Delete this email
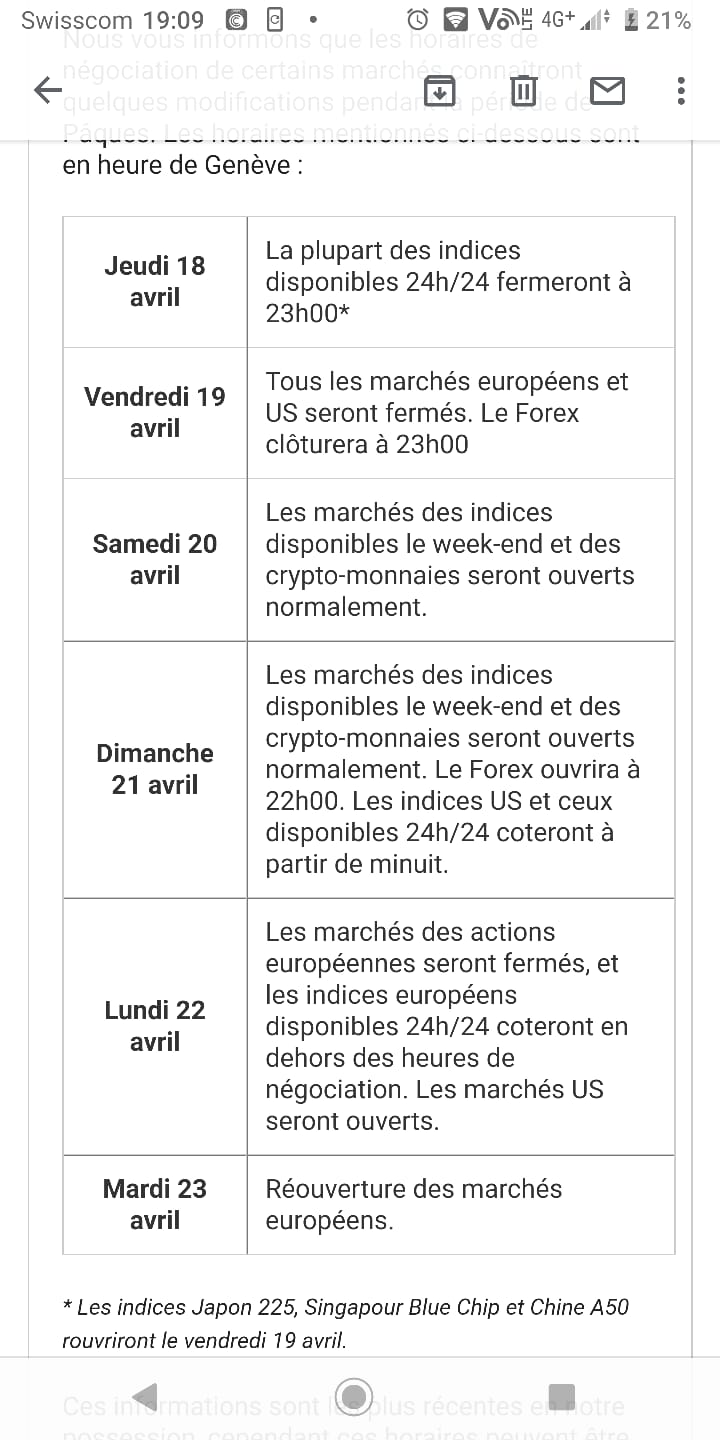The height and width of the screenshot is (1440, 720). [x=523, y=91]
